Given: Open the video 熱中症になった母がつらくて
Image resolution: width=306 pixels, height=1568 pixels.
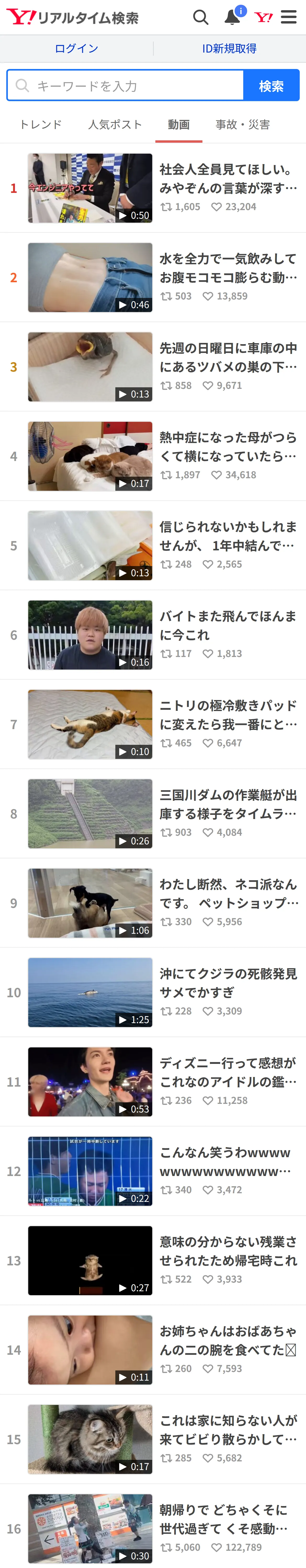Looking at the screenshot, I should pos(153,457).
